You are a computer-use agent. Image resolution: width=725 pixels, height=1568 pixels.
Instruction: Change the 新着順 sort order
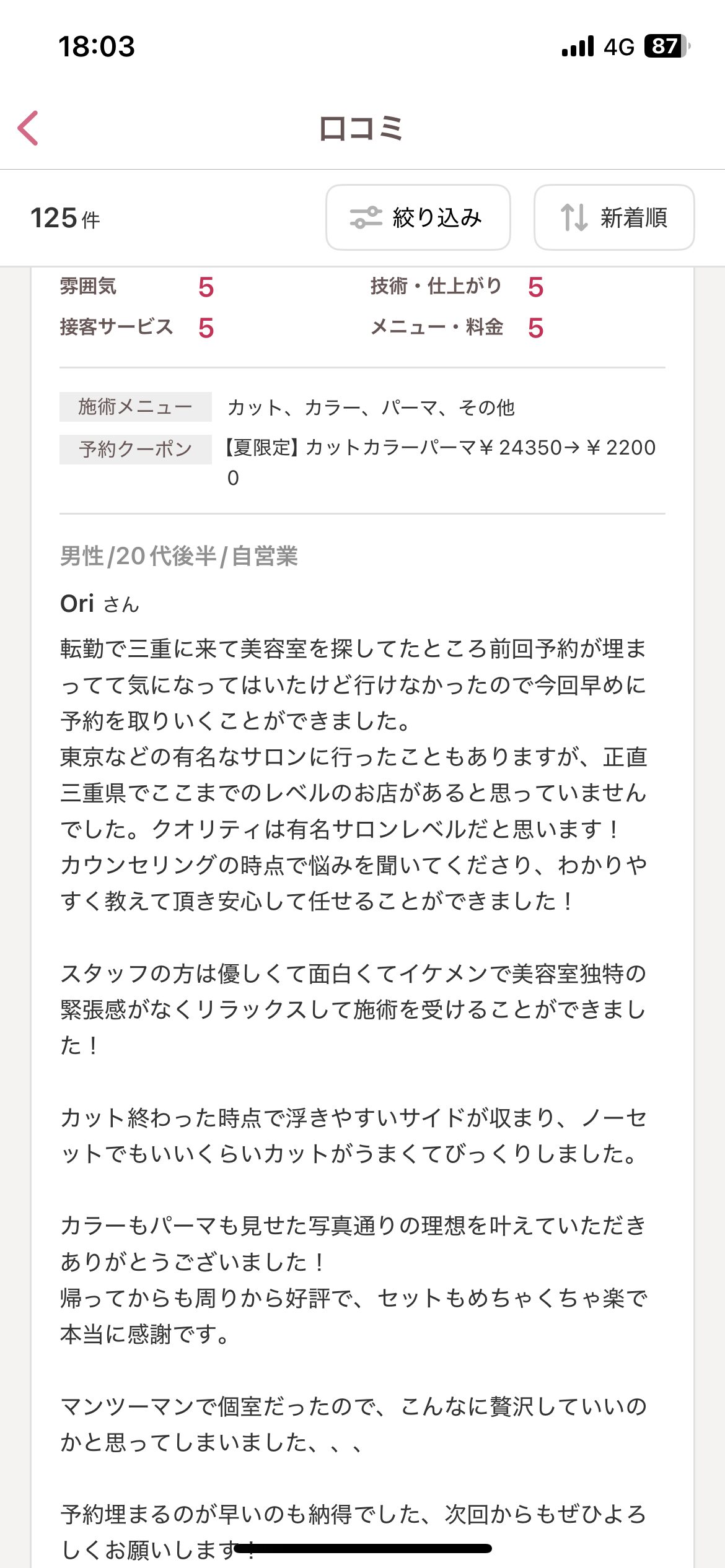pos(614,217)
